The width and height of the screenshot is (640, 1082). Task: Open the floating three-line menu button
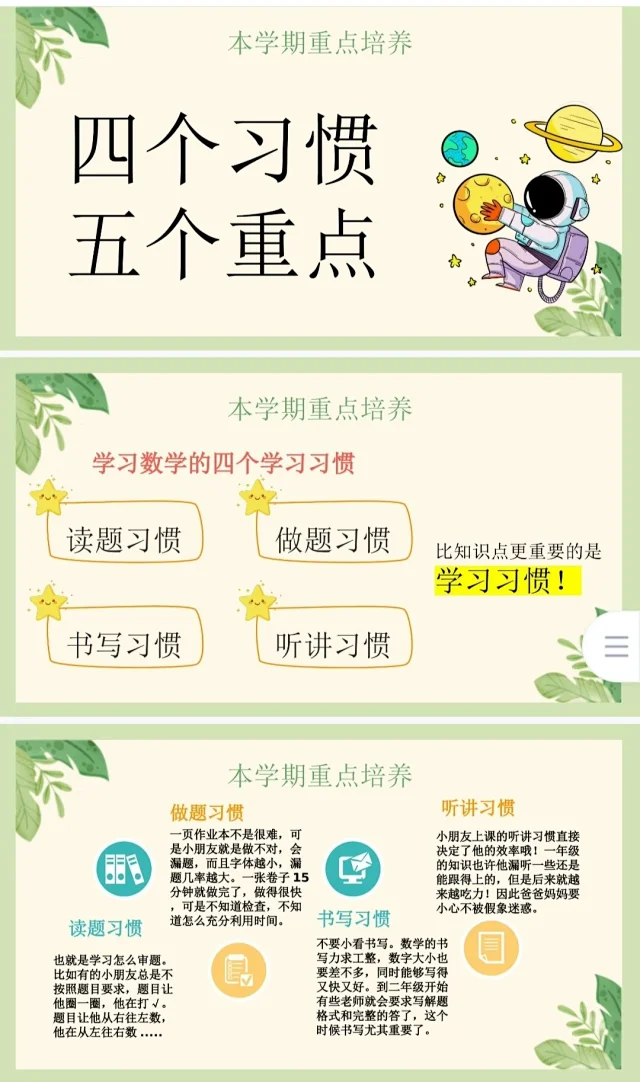[617, 645]
